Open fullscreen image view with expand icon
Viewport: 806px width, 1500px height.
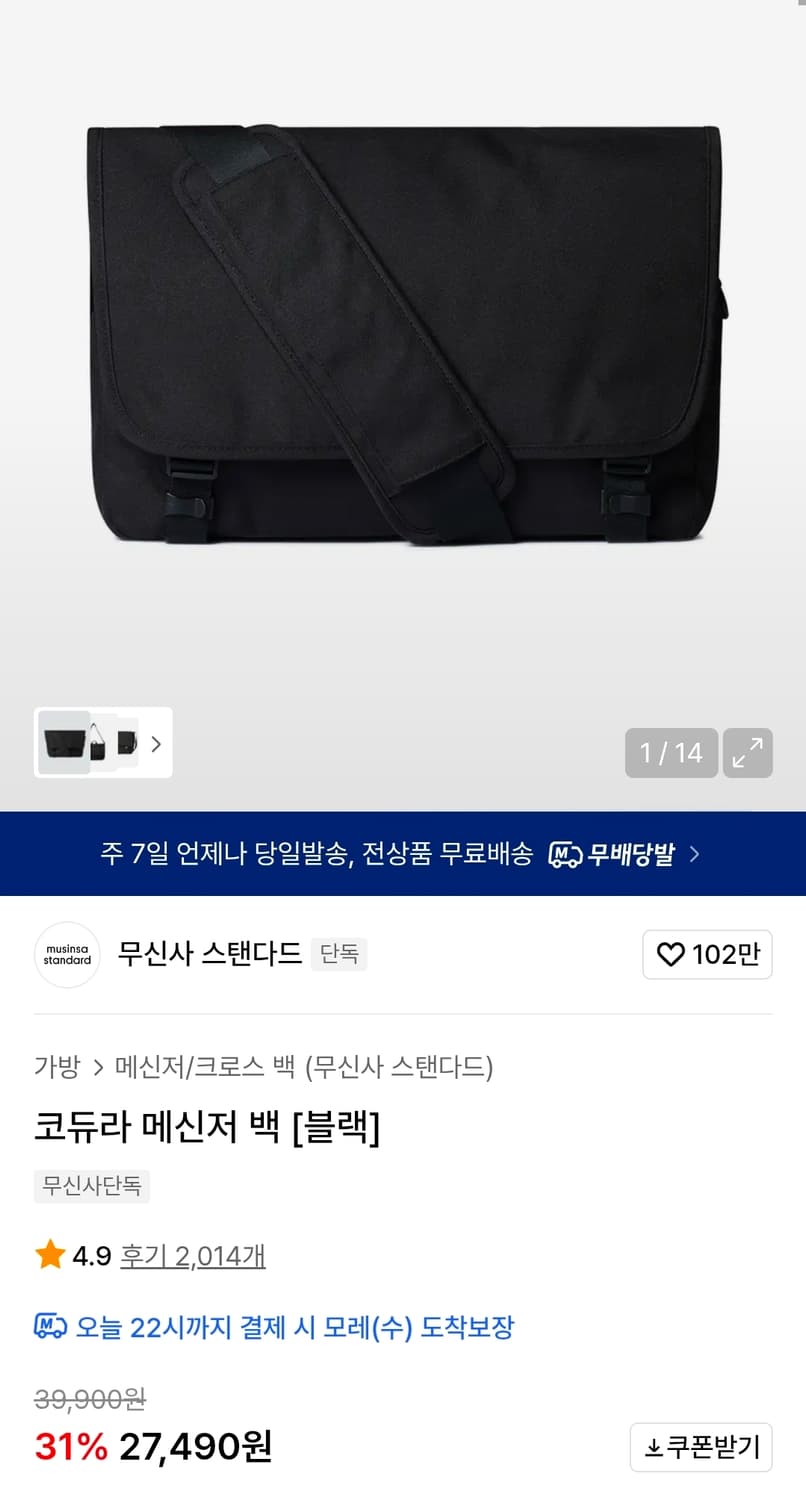[x=748, y=752]
